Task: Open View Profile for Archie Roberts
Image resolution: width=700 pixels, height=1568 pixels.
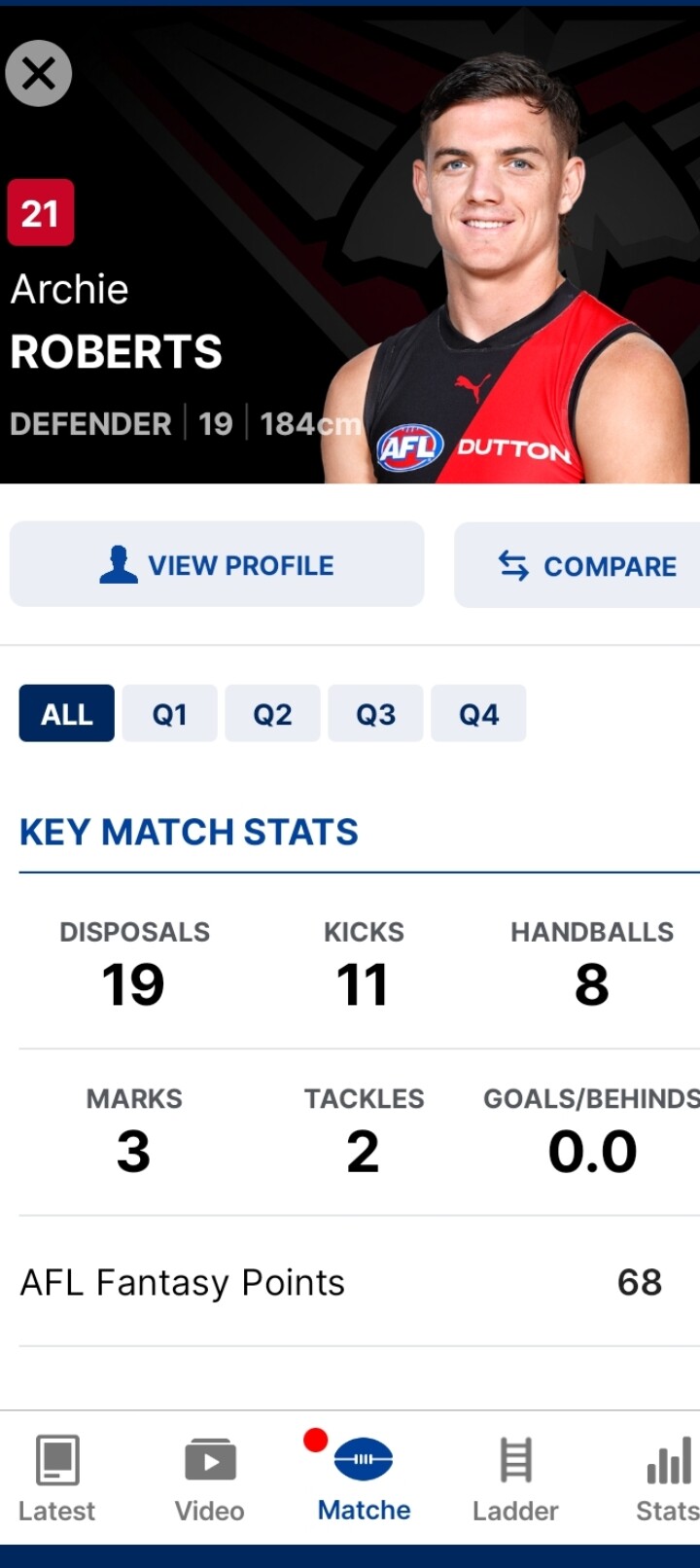Action: 217,564
